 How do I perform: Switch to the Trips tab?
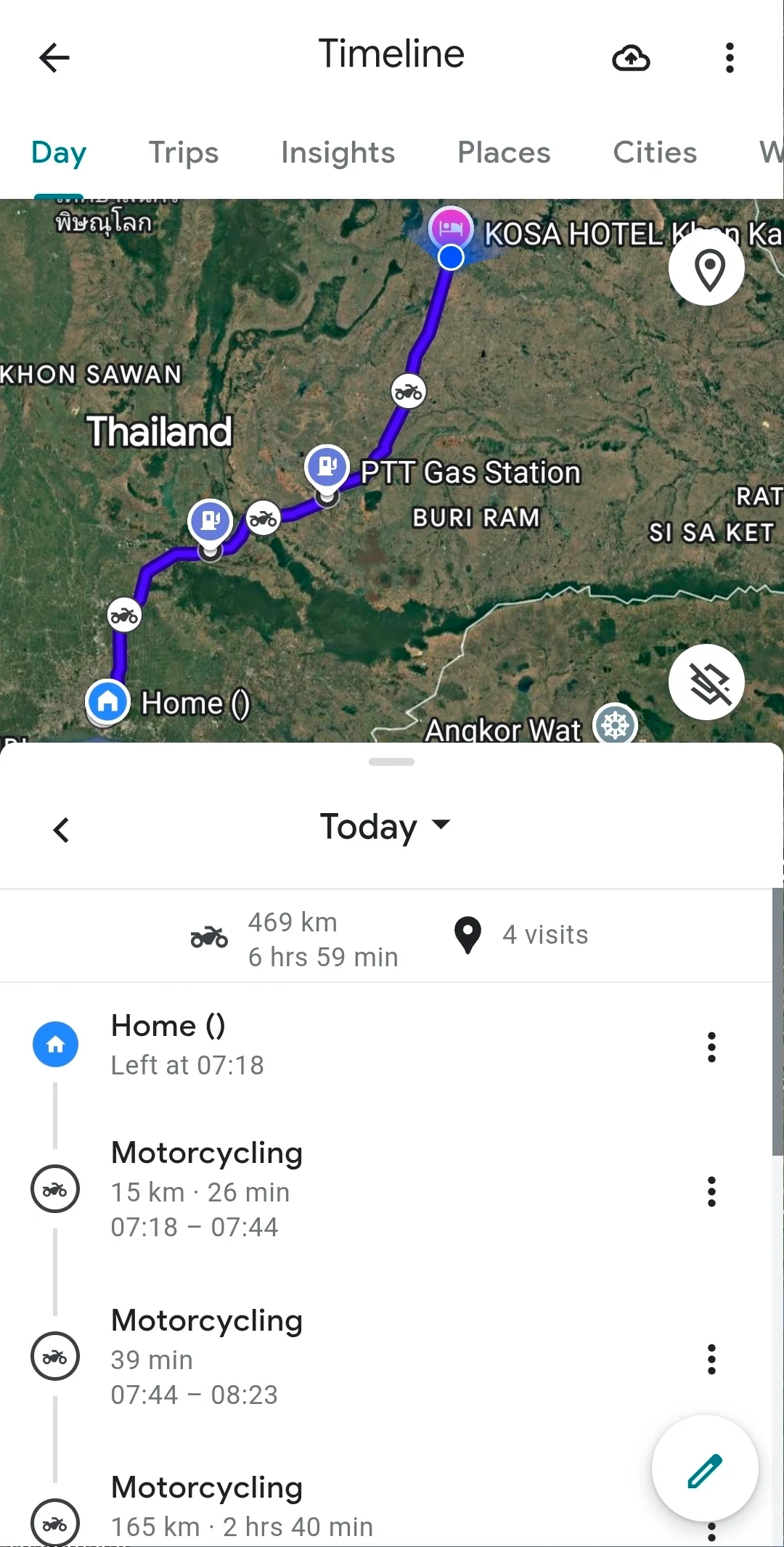tap(184, 153)
